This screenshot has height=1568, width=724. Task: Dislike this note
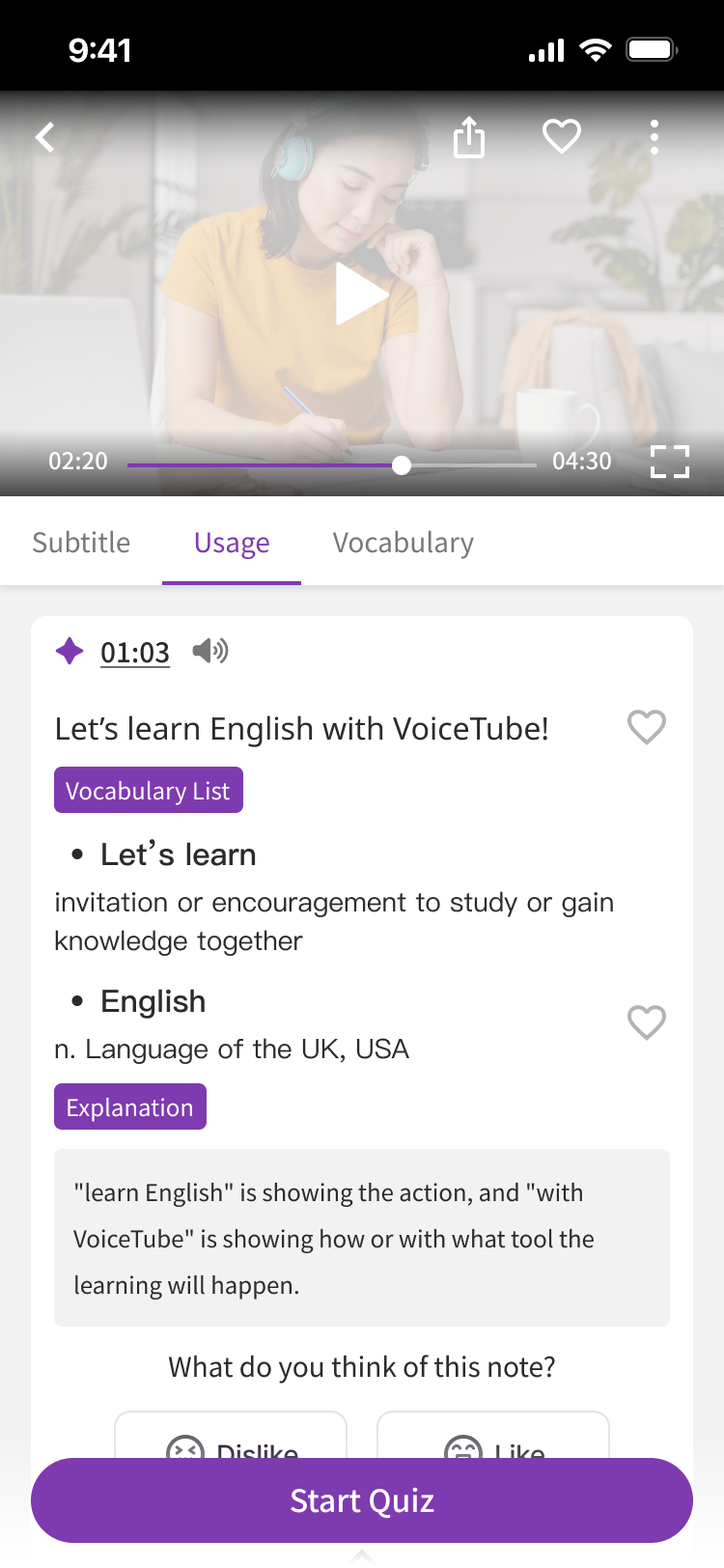231,1439
